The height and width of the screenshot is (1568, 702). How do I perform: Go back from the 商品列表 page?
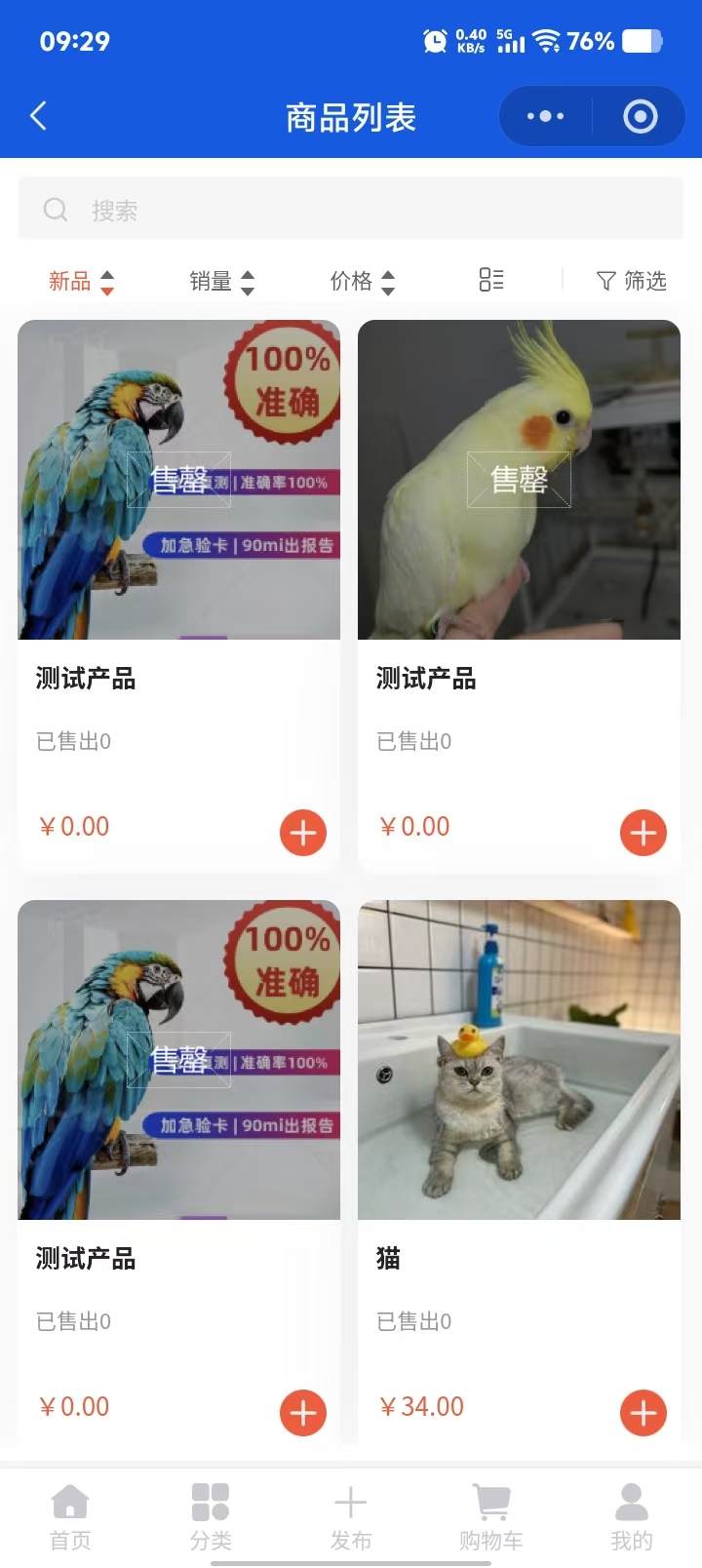click(x=39, y=117)
